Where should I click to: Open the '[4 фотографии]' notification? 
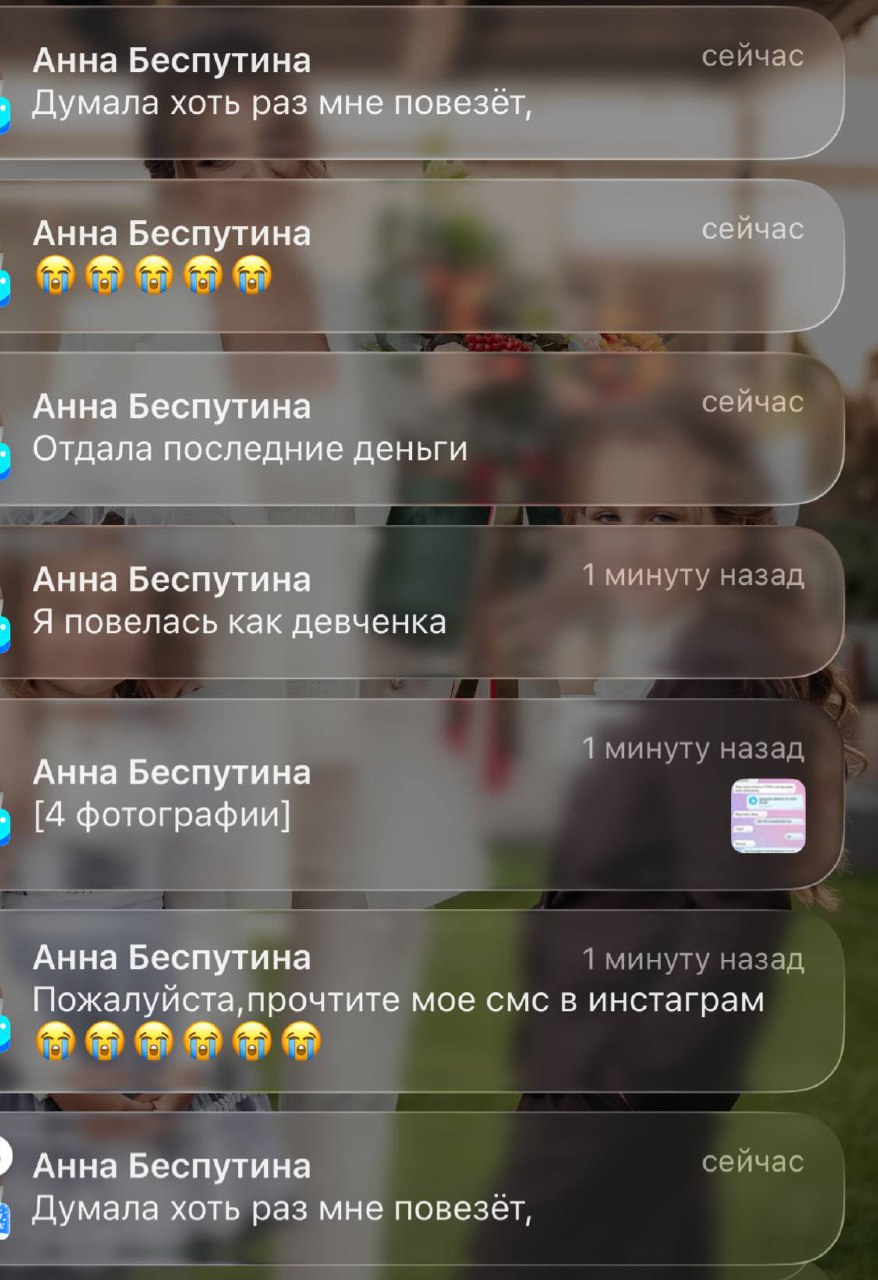click(420, 795)
